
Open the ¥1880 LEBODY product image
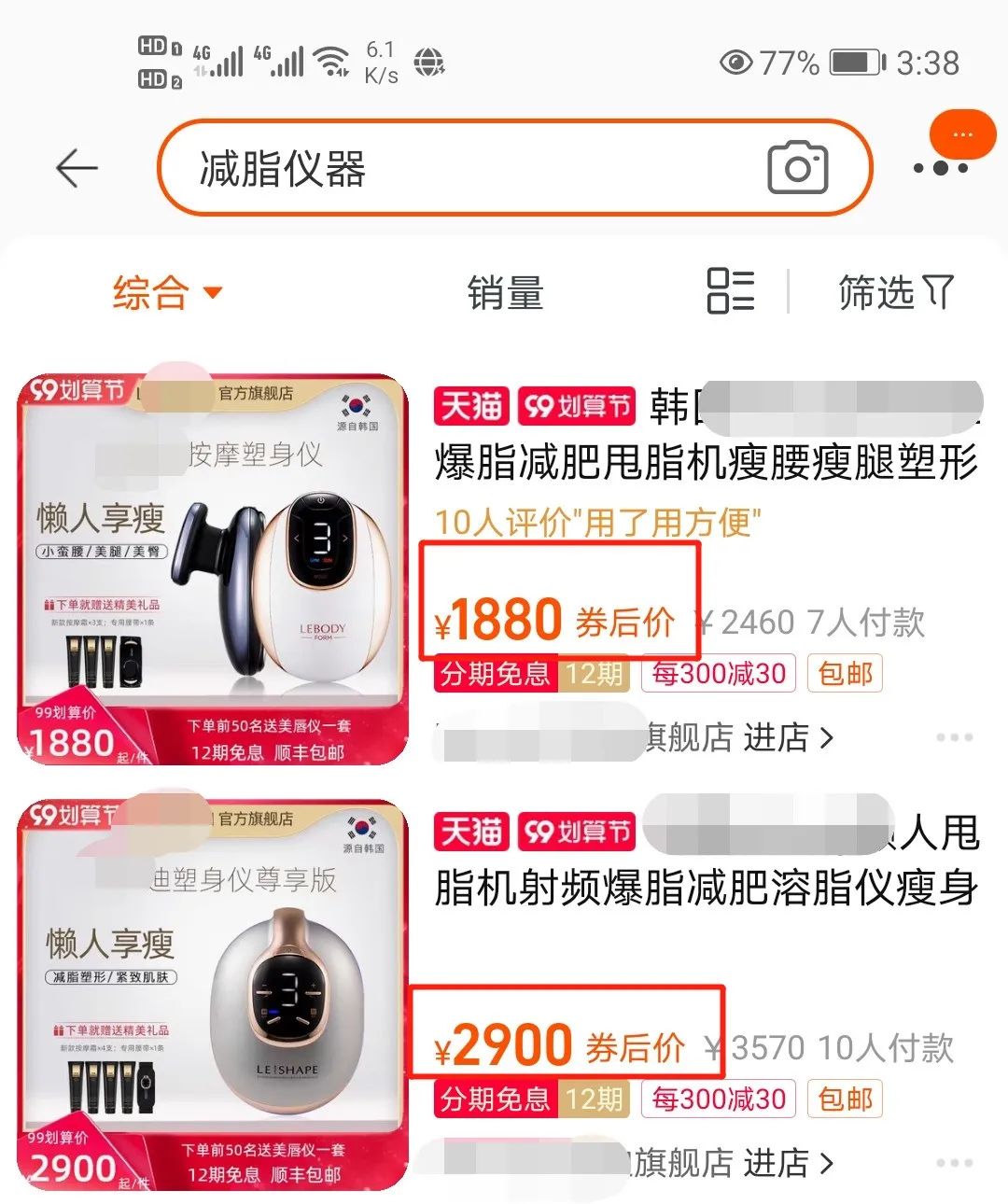[213, 569]
